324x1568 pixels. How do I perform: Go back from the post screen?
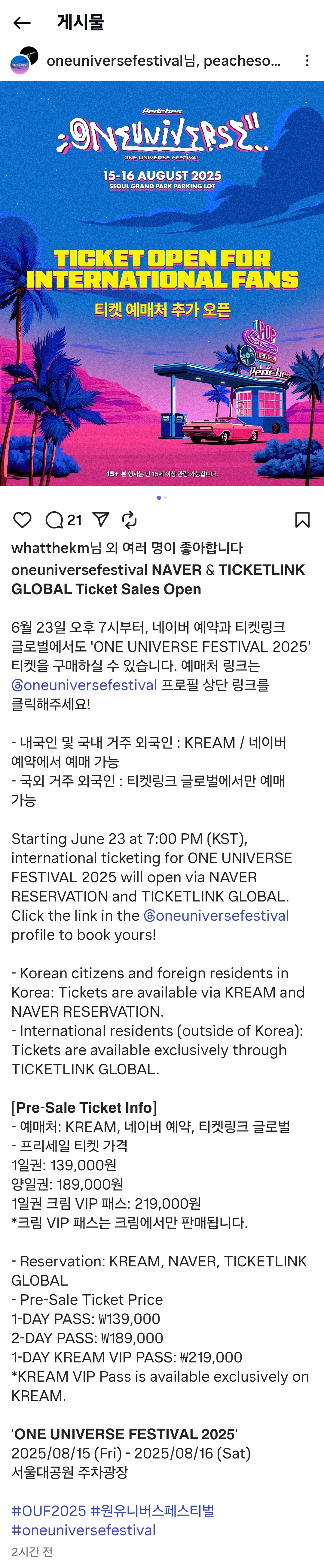tap(22, 23)
